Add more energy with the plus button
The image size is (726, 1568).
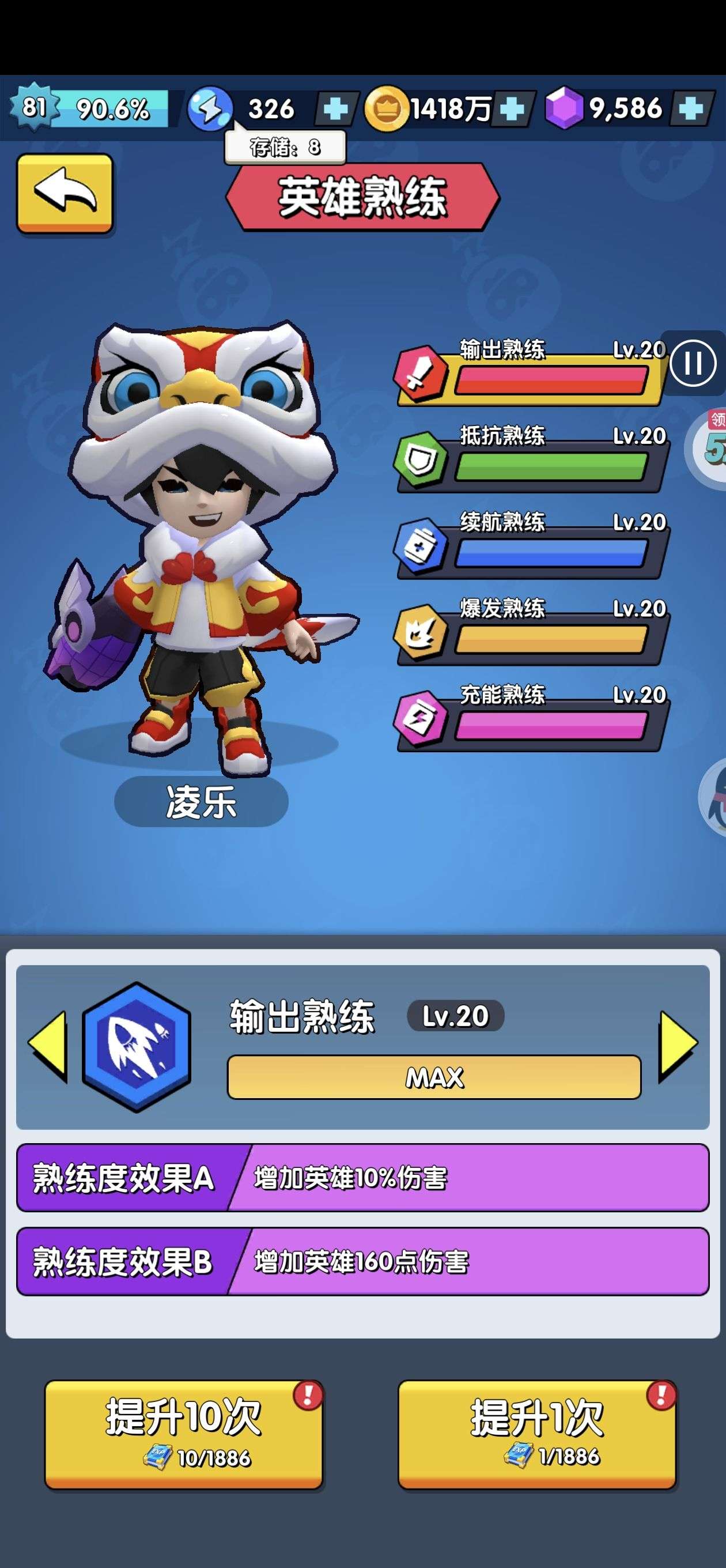point(335,110)
